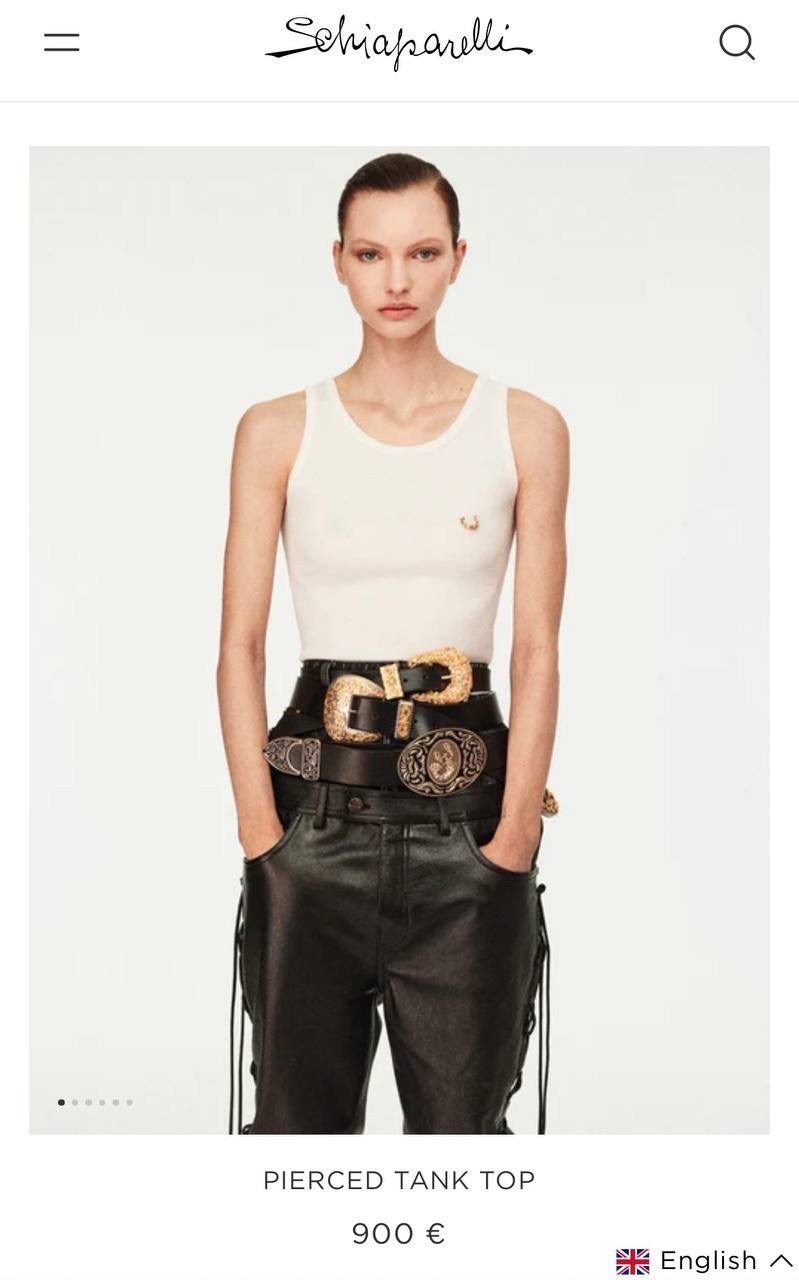
Task: Open the hamburger menu
Action: click(x=61, y=42)
